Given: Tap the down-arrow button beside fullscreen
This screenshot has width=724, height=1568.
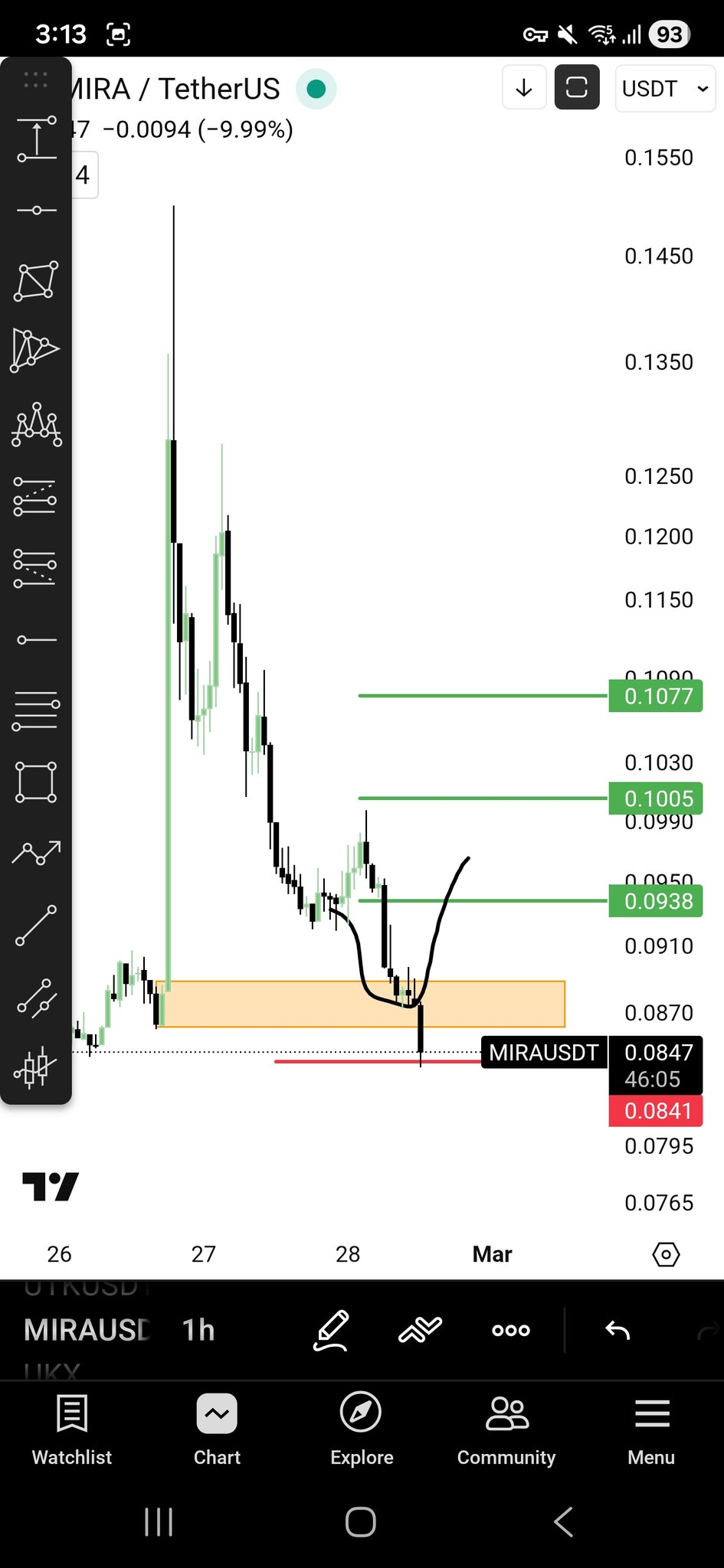Looking at the screenshot, I should coord(524,88).
